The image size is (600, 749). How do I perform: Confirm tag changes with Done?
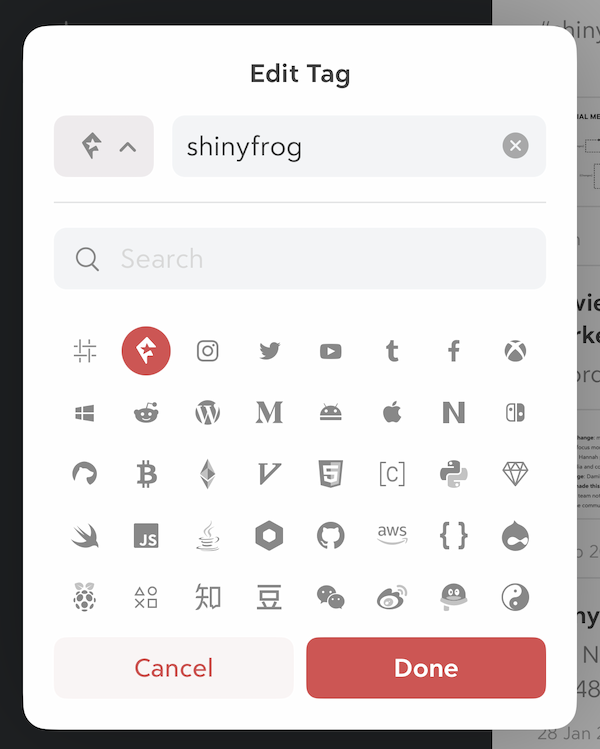pos(426,668)
